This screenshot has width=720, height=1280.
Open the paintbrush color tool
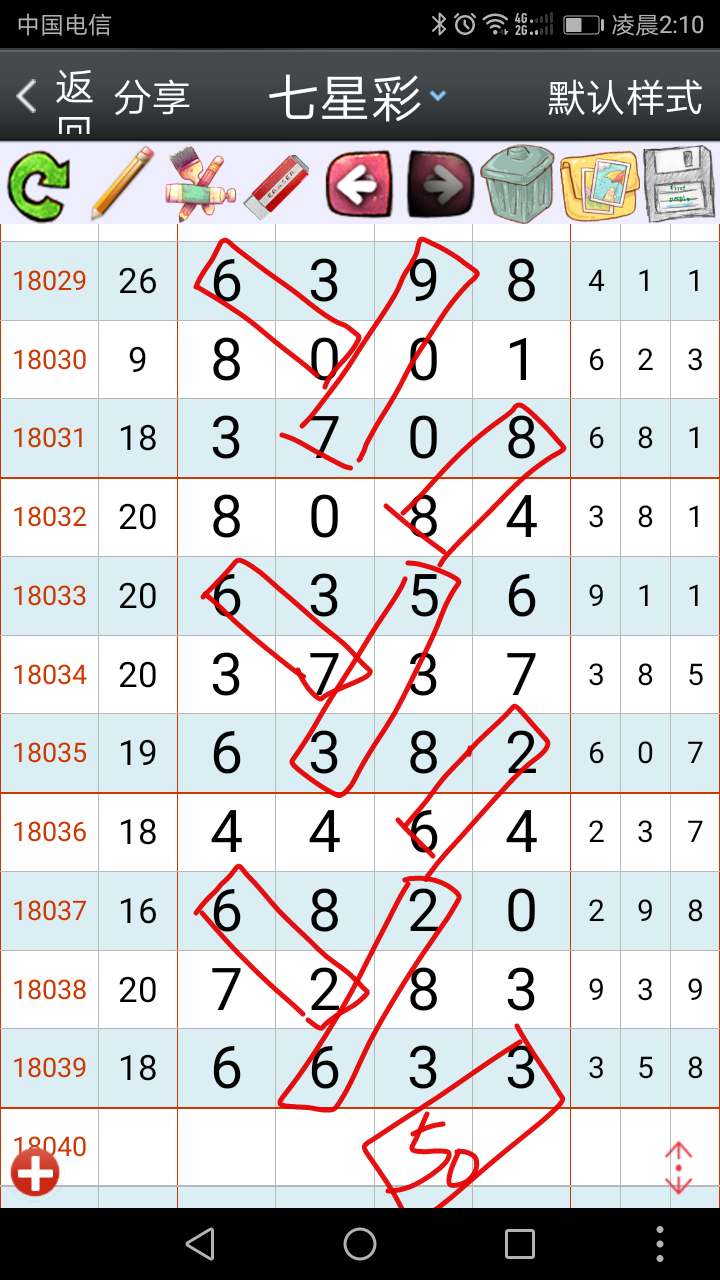click(200, 184)
